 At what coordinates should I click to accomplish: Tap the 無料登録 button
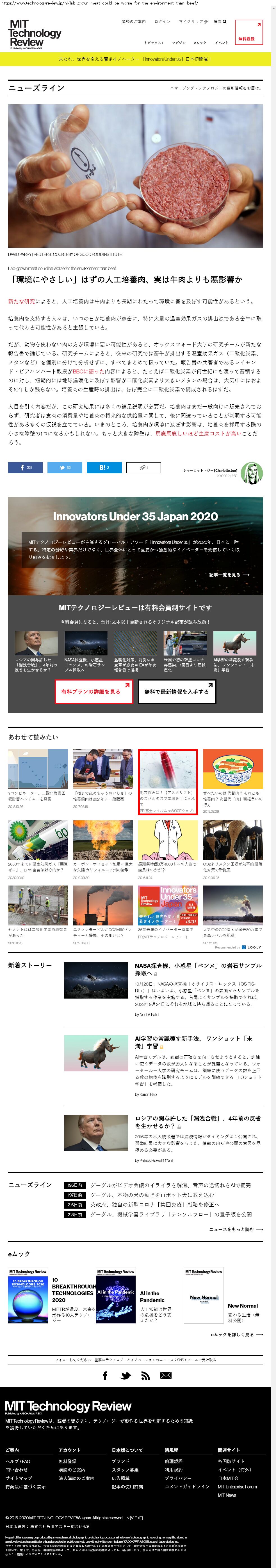pyautogui.click(x=248, y=32)
